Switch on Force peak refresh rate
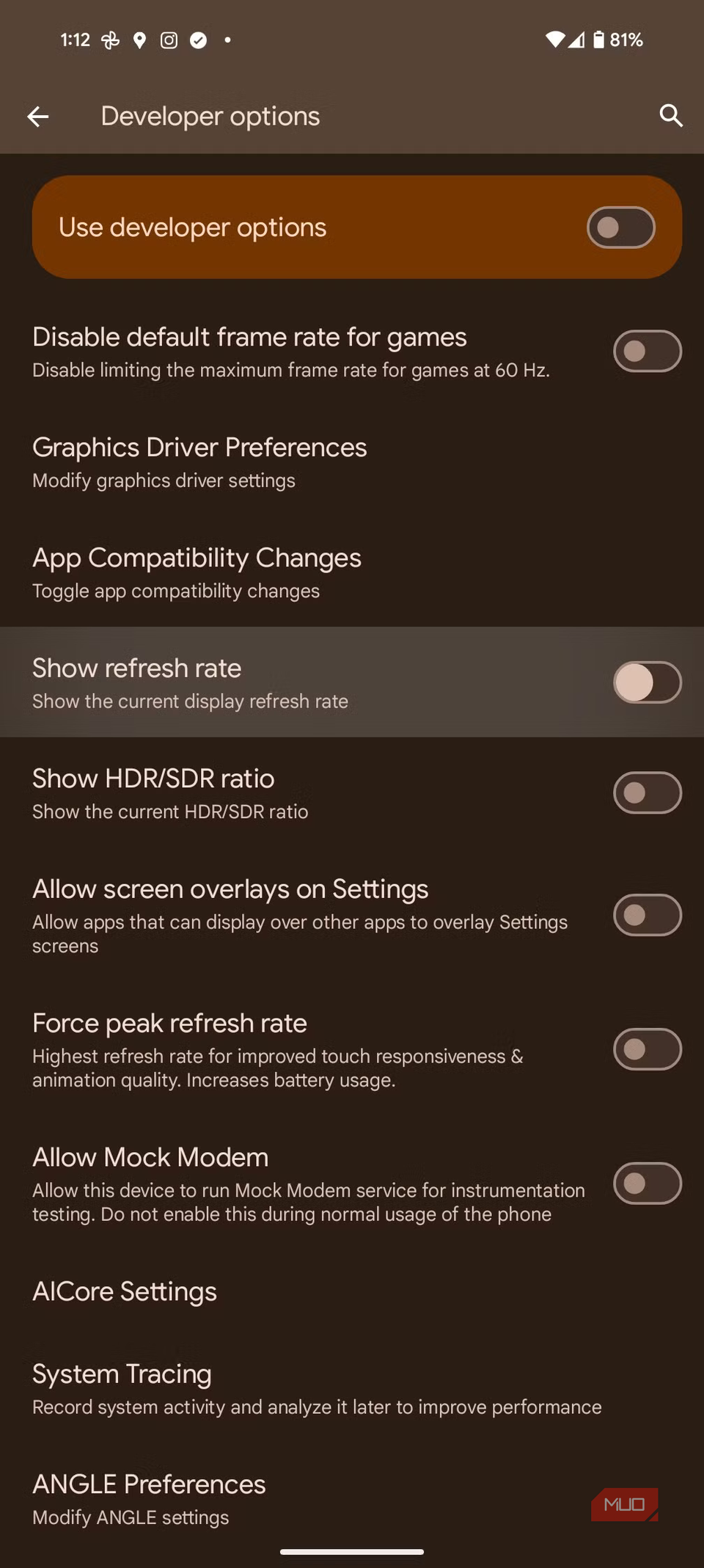This screenshot has height=1568, width=704. point(647,1049)
